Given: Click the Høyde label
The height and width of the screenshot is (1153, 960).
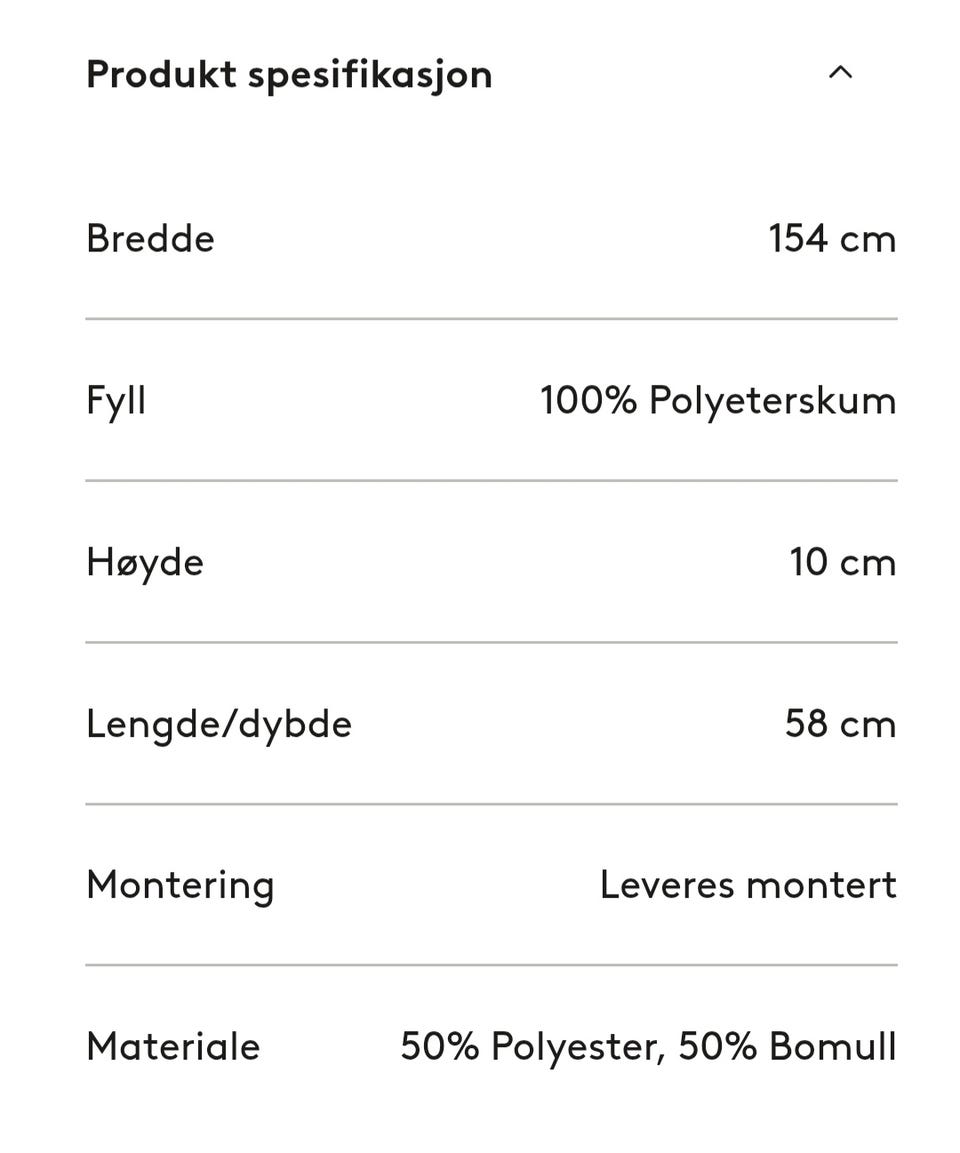Looking at the screenshot, I should (x=144, y=562).
